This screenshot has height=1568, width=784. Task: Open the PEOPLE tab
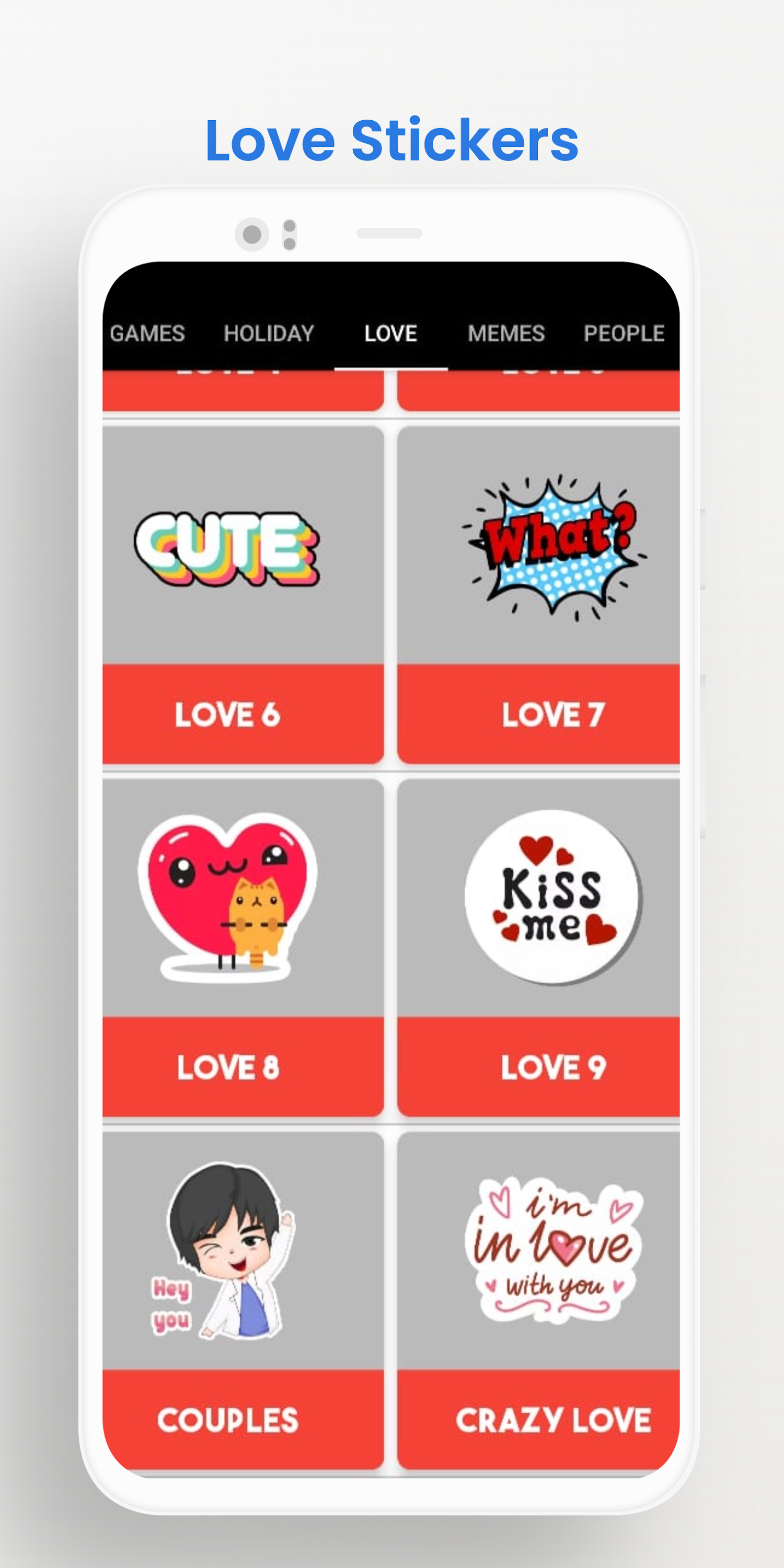point(624,333)
